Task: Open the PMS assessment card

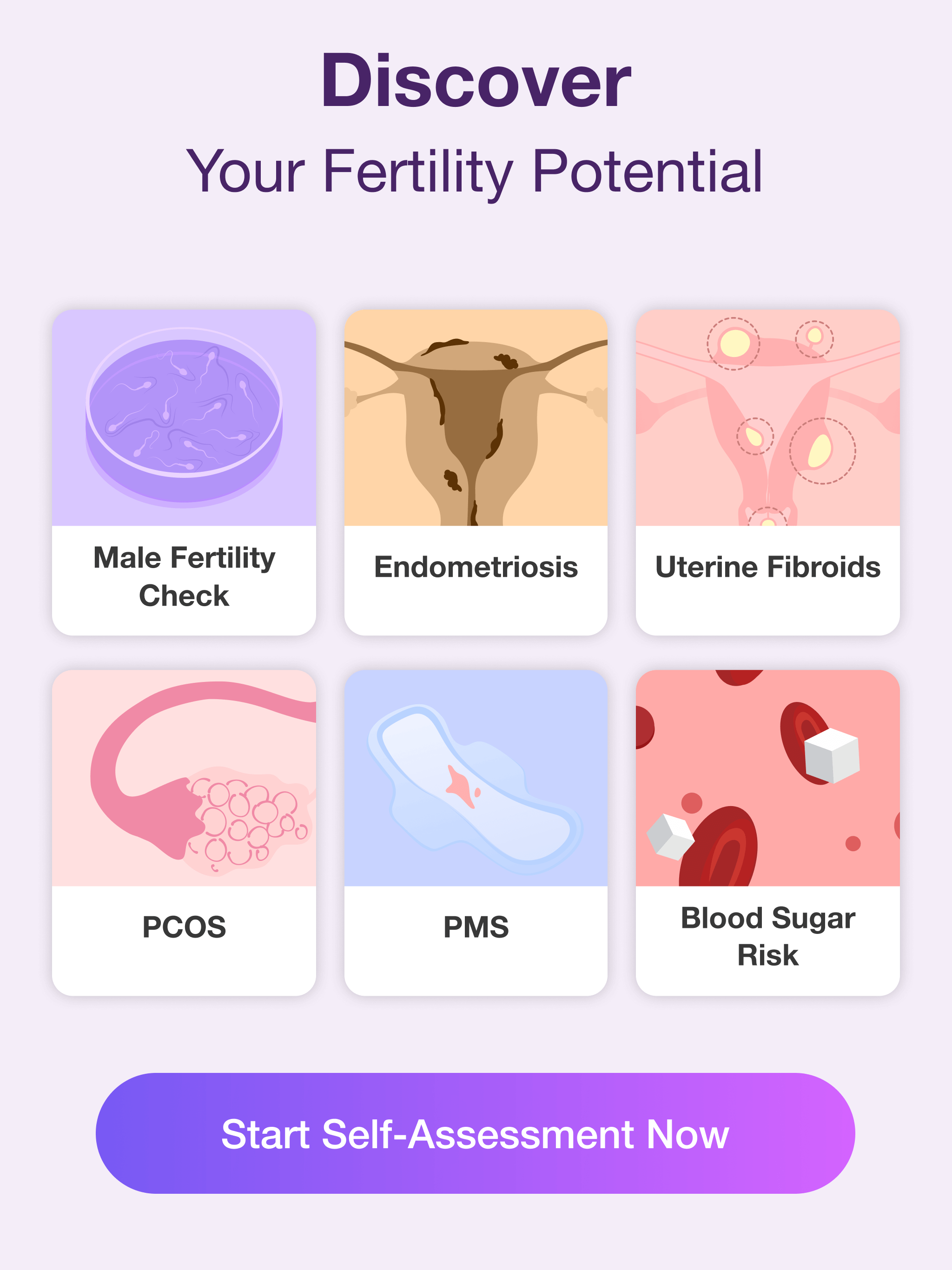Action: [x=476, y=832]
